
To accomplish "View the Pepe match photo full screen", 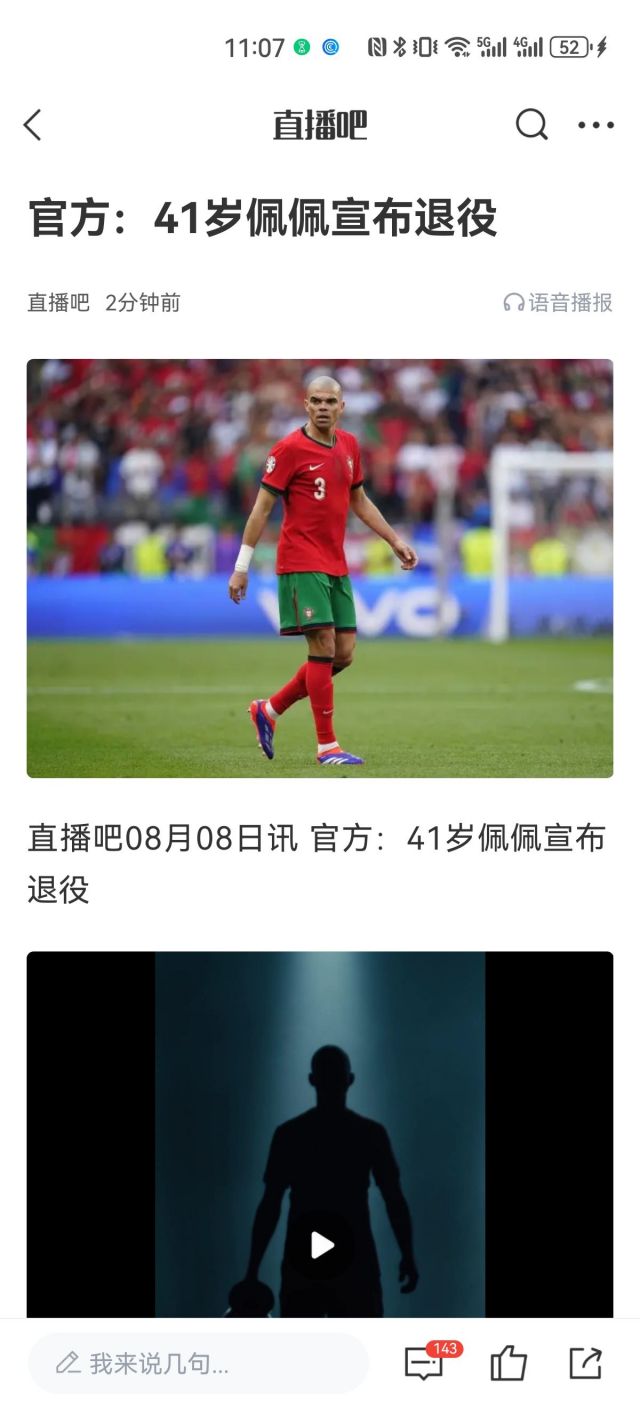I will 320,568.
